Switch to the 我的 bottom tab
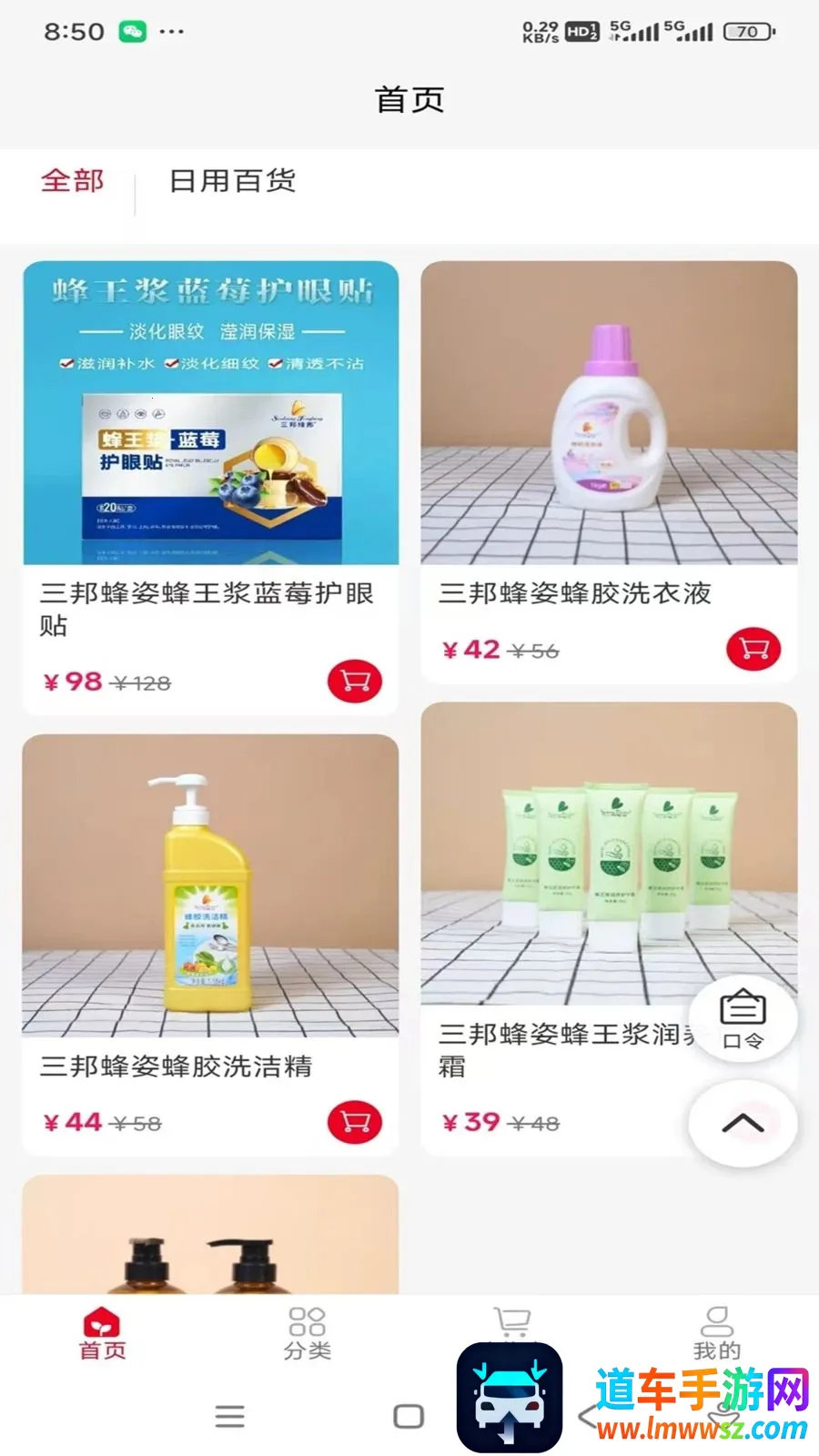 point(716,1334)
